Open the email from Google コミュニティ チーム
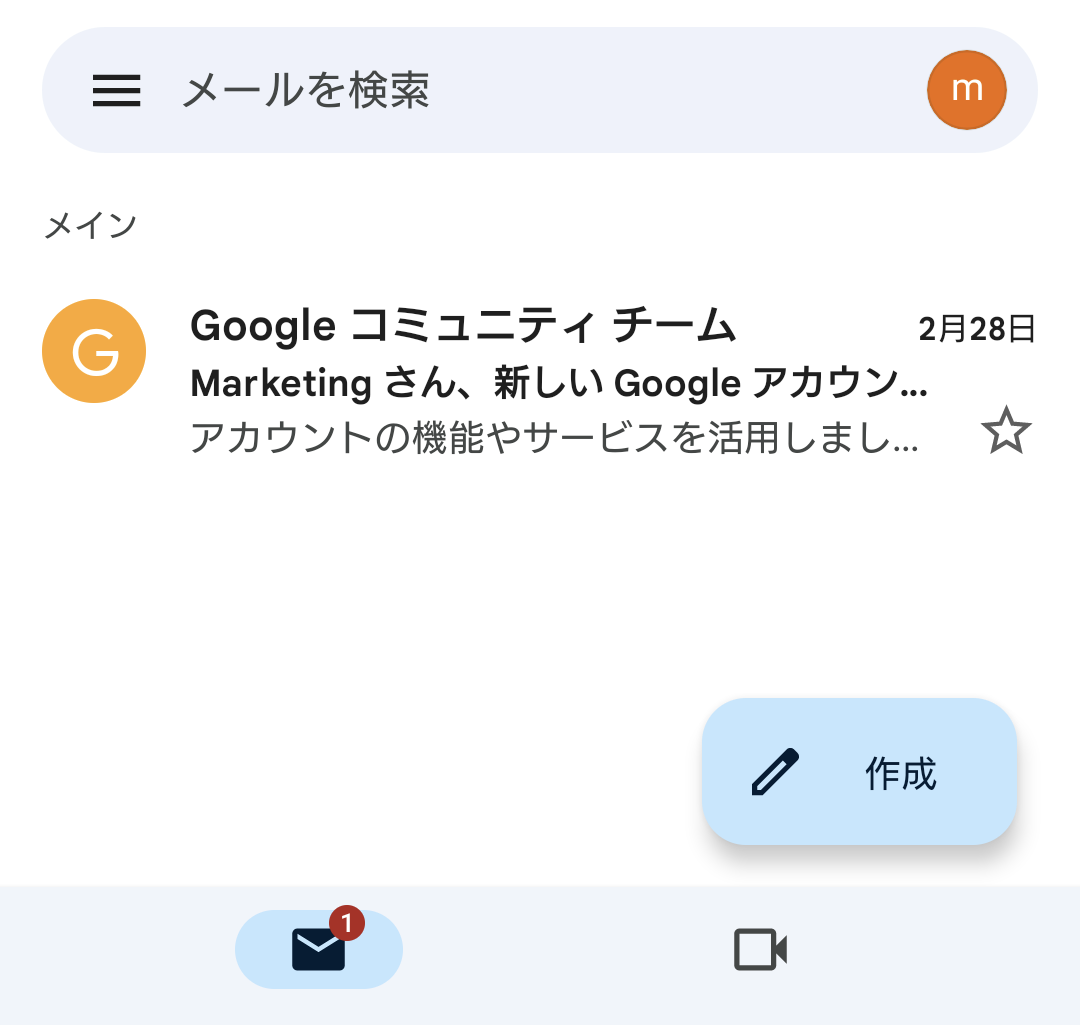The image size is (1080, 1025). tap(560, 383)
